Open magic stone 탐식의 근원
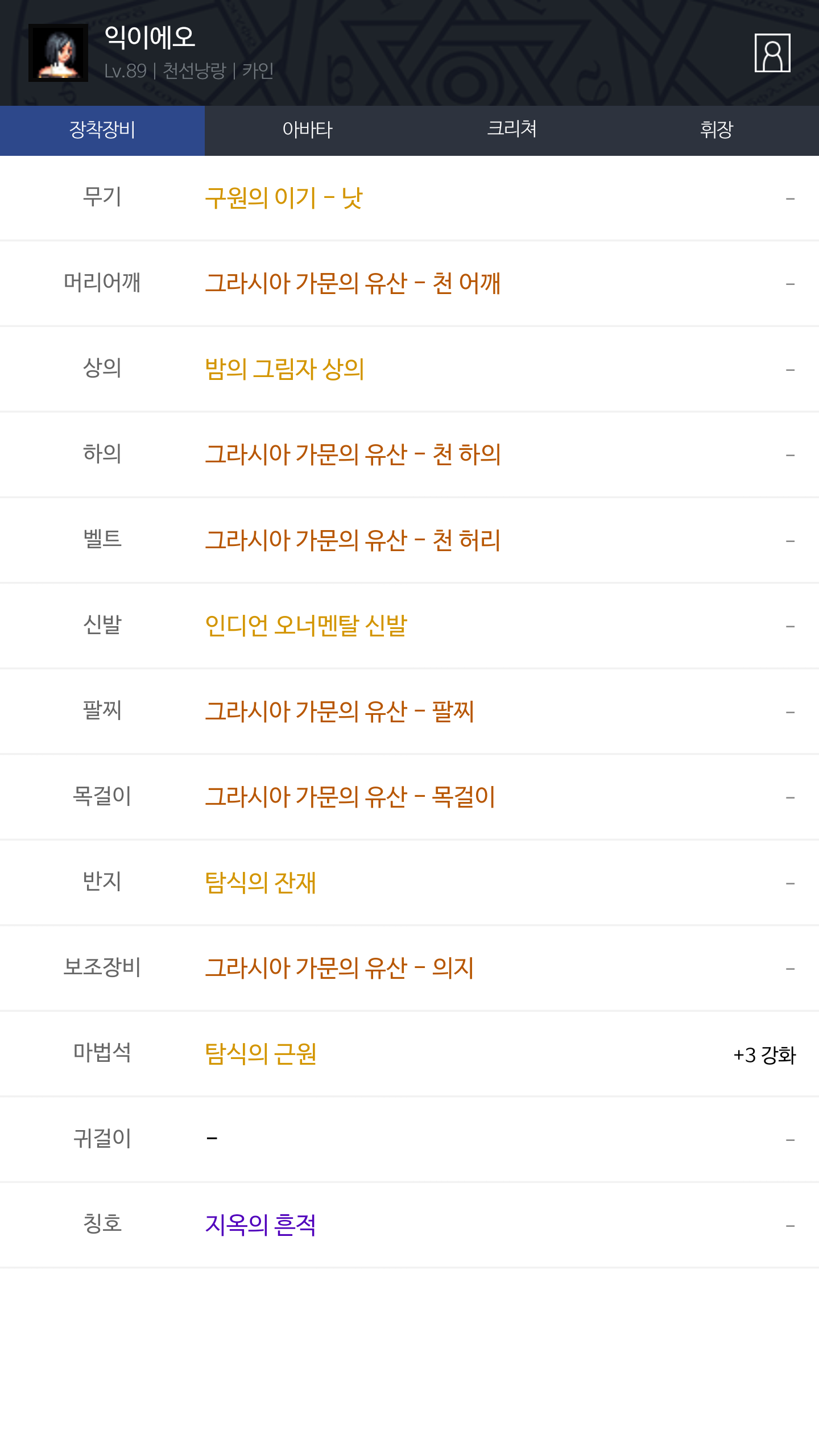Viewport: 819px width, 1456px height. pos(260,1054)
